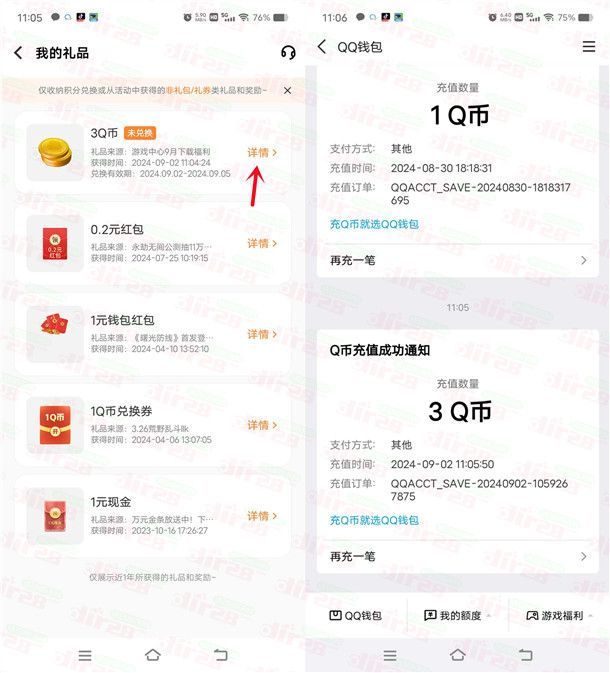Tap 充Q币就选QQ钱包 link under the 3 Q币 order
The height and width of the screenshot is (673, 610).
click(374, 520)
